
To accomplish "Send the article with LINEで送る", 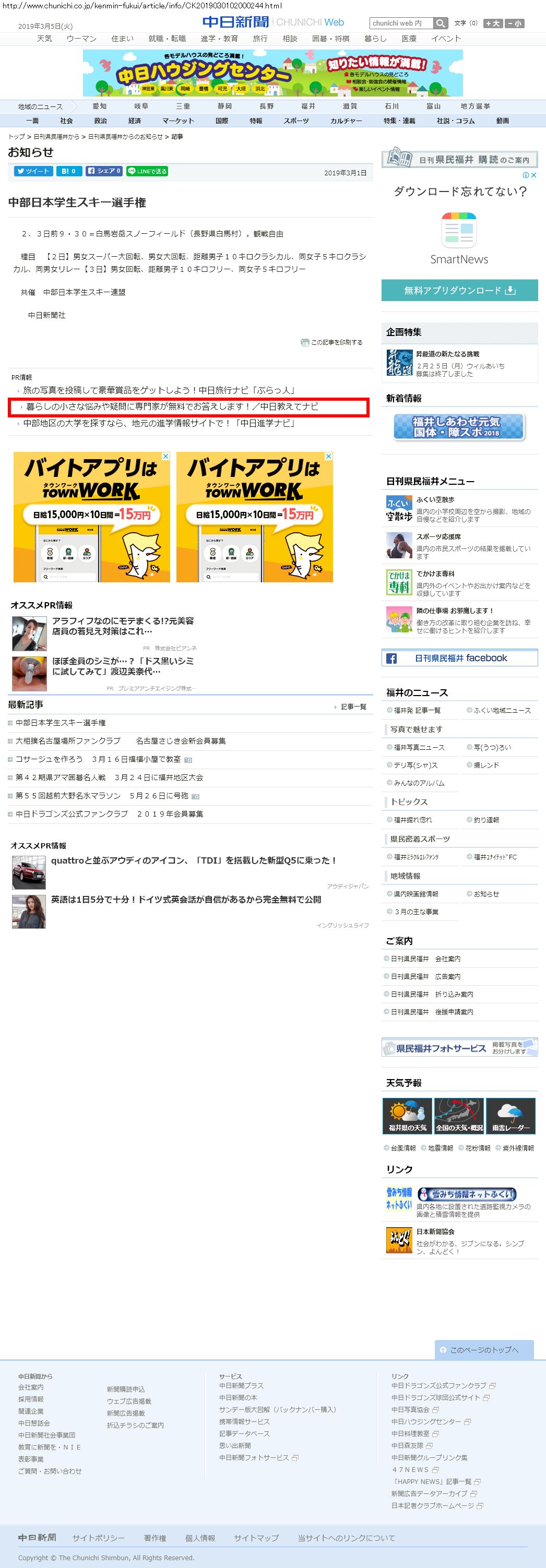I will click(x=147, y=171).
